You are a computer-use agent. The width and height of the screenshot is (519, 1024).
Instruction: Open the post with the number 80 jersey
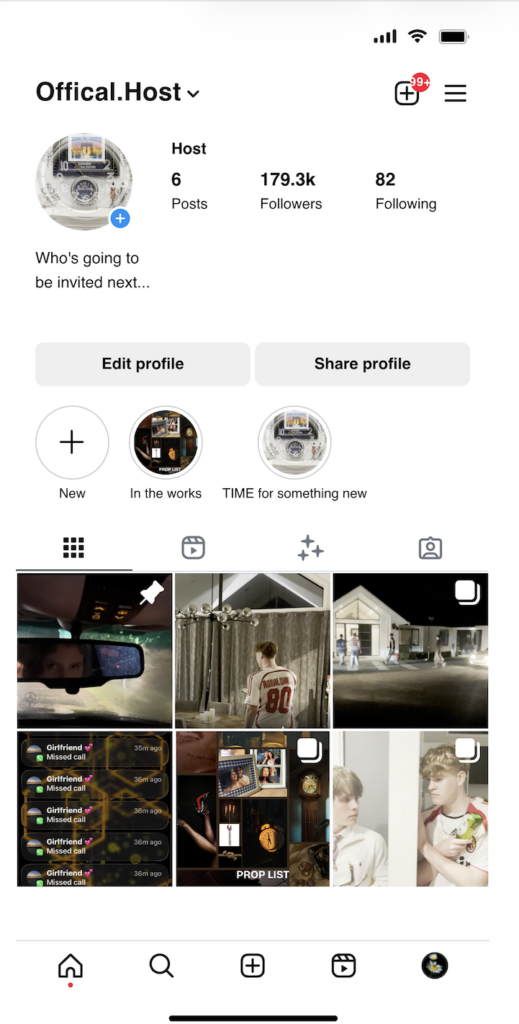coord(253,650)
